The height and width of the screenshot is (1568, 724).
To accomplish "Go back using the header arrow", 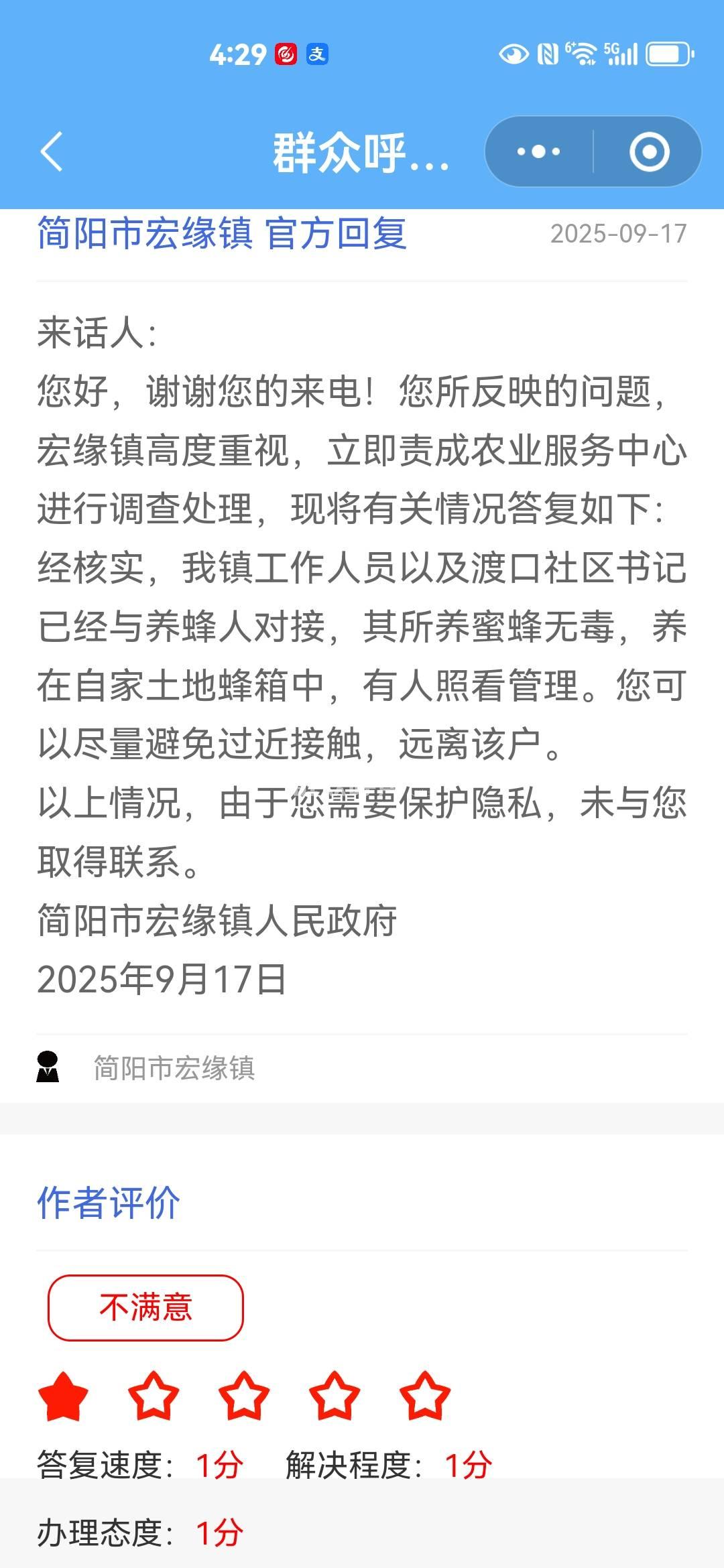I will [52, 151].
